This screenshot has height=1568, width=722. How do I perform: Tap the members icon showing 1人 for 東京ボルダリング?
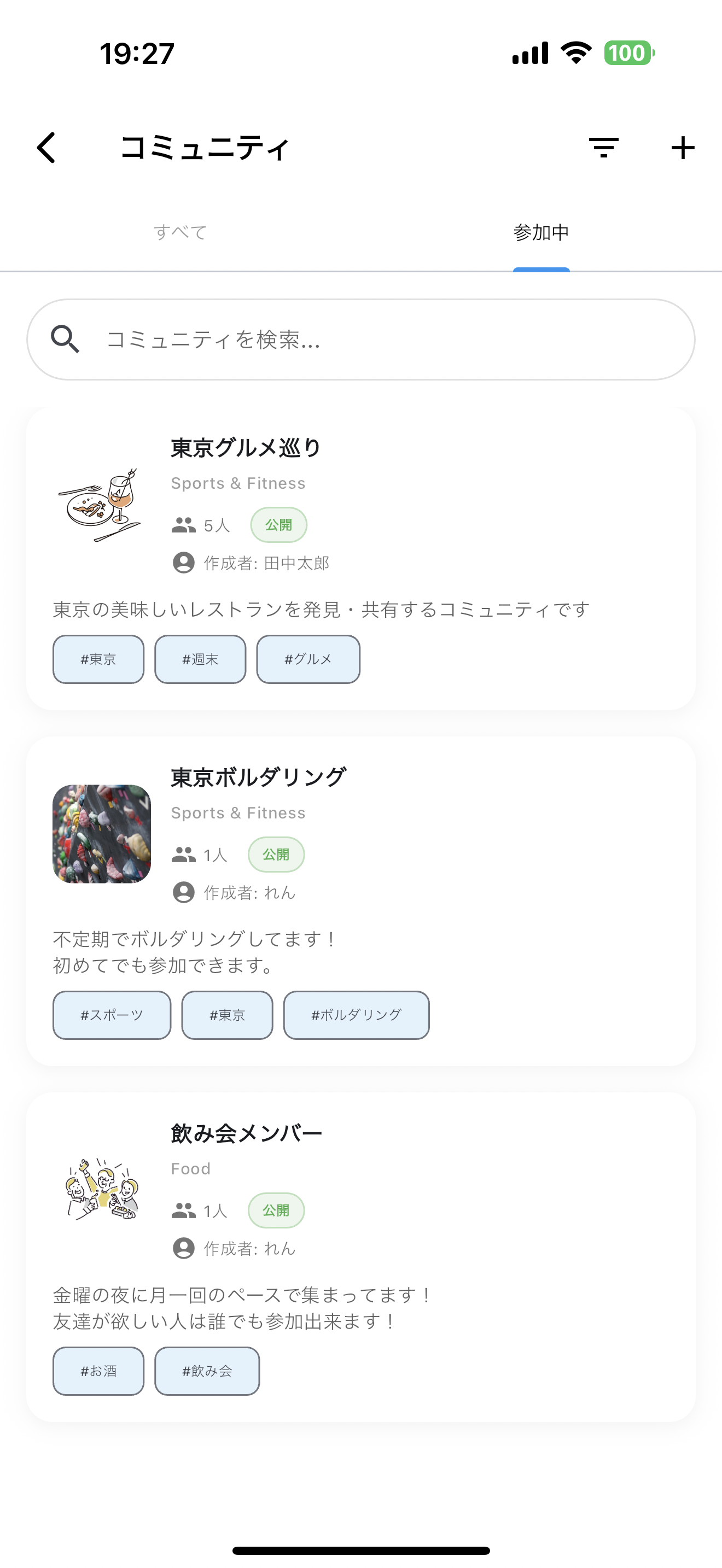(x=183, y=854)
